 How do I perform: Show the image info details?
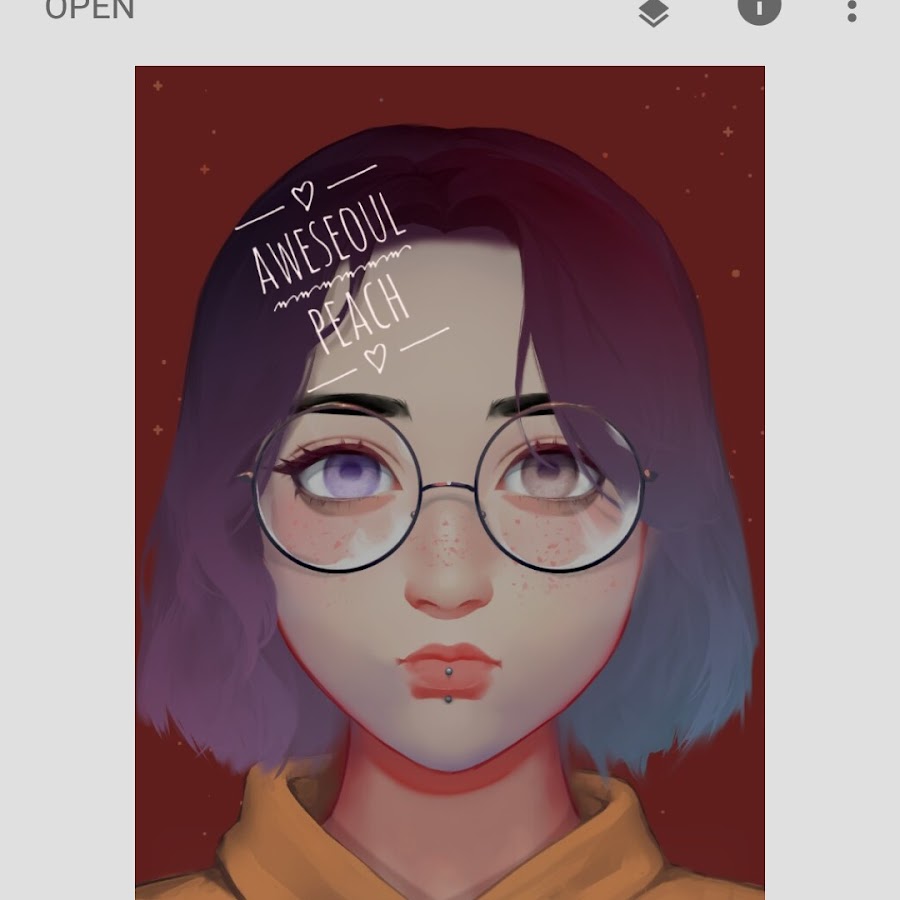point(758,9)
